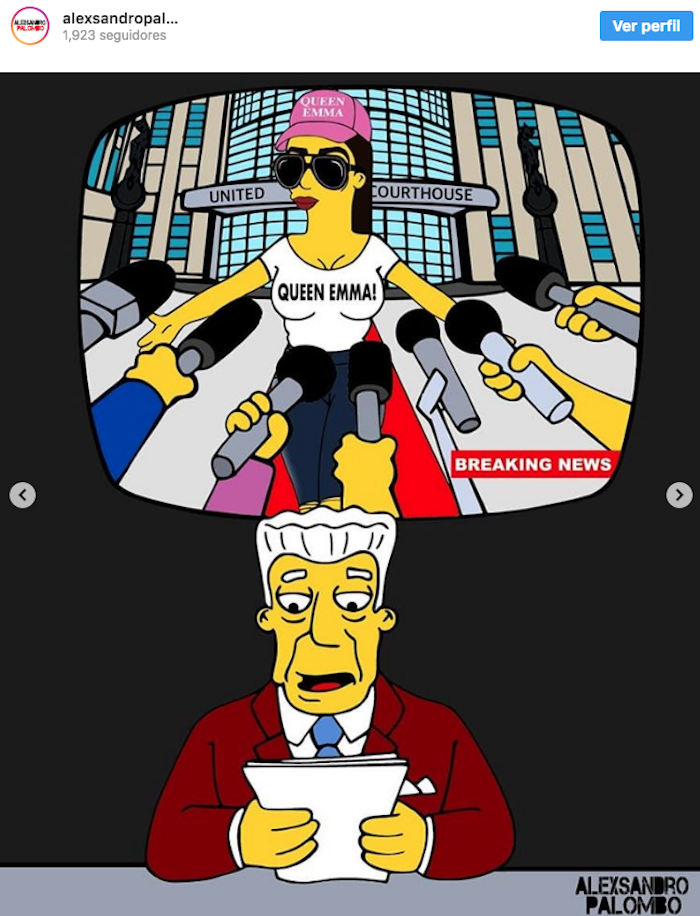Open the alexsandropal... username link
Screen dimensions: 700x916
point(120,18)
